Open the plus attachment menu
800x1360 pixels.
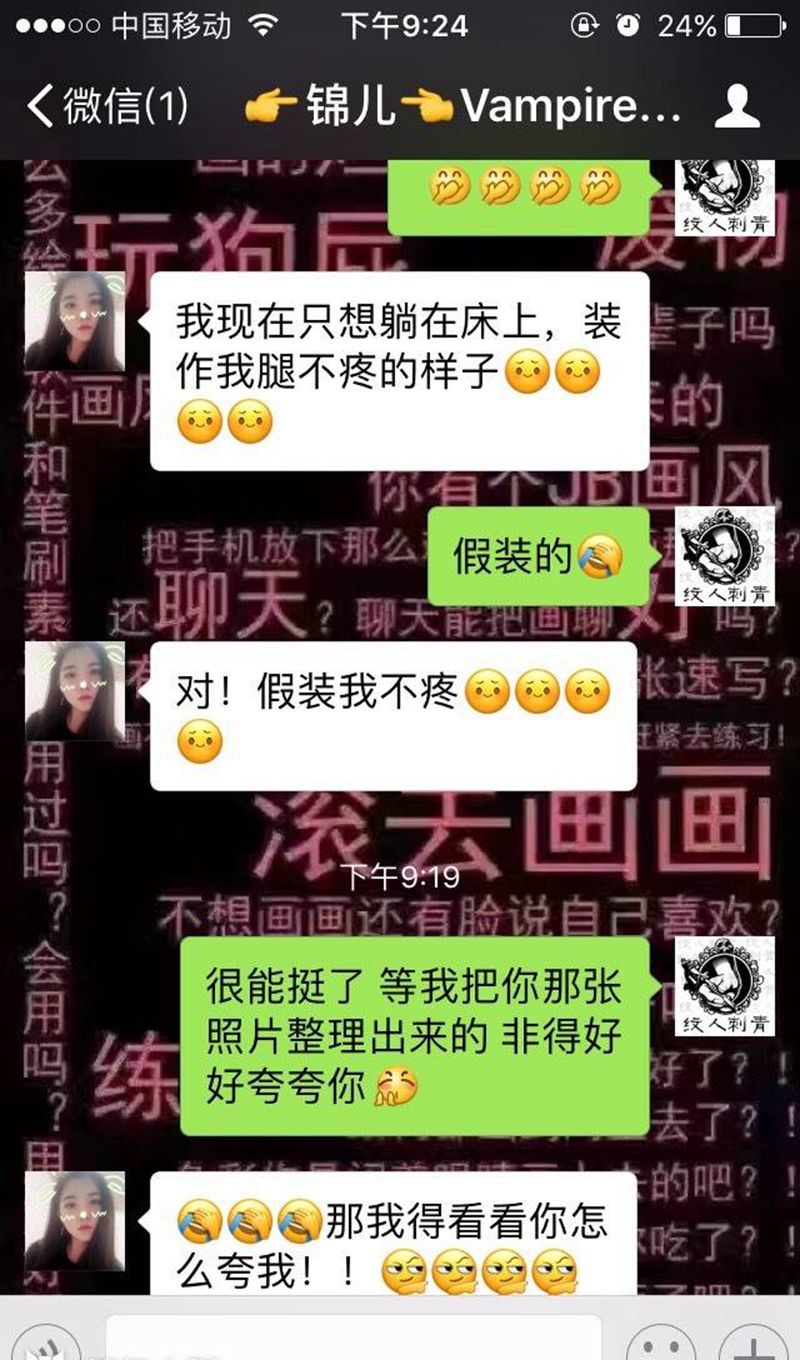(750, 1343)
